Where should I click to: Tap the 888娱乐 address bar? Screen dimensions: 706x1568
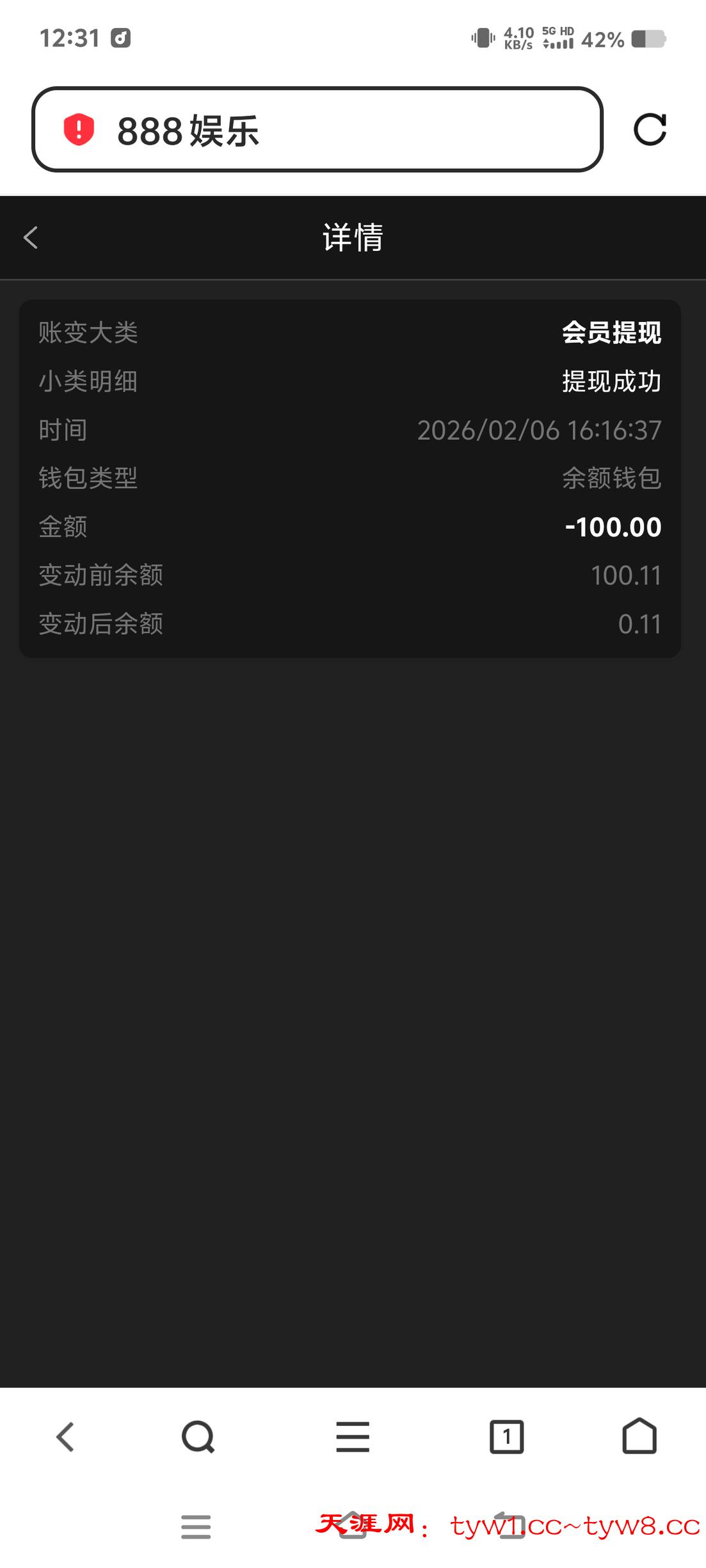pyautogui.click(x=317, y=130)
